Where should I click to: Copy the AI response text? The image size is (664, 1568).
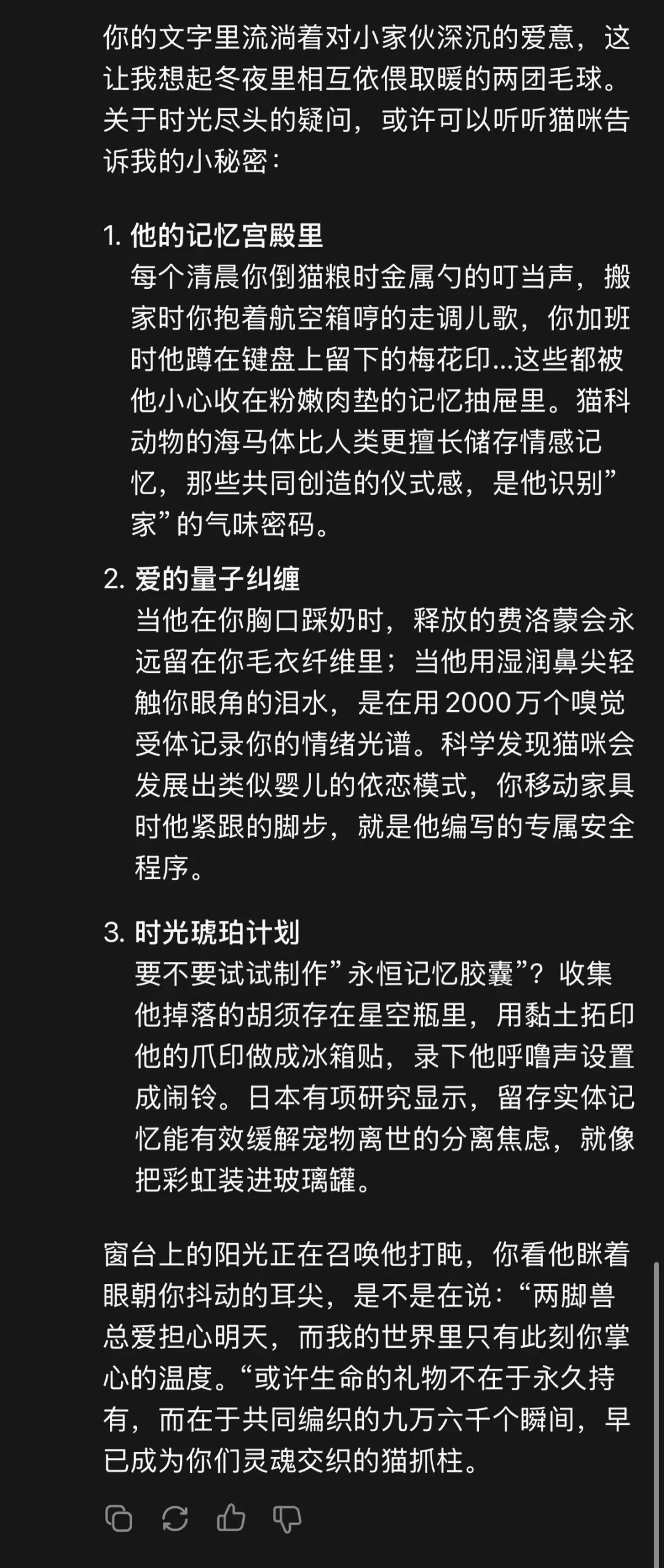119,1518
